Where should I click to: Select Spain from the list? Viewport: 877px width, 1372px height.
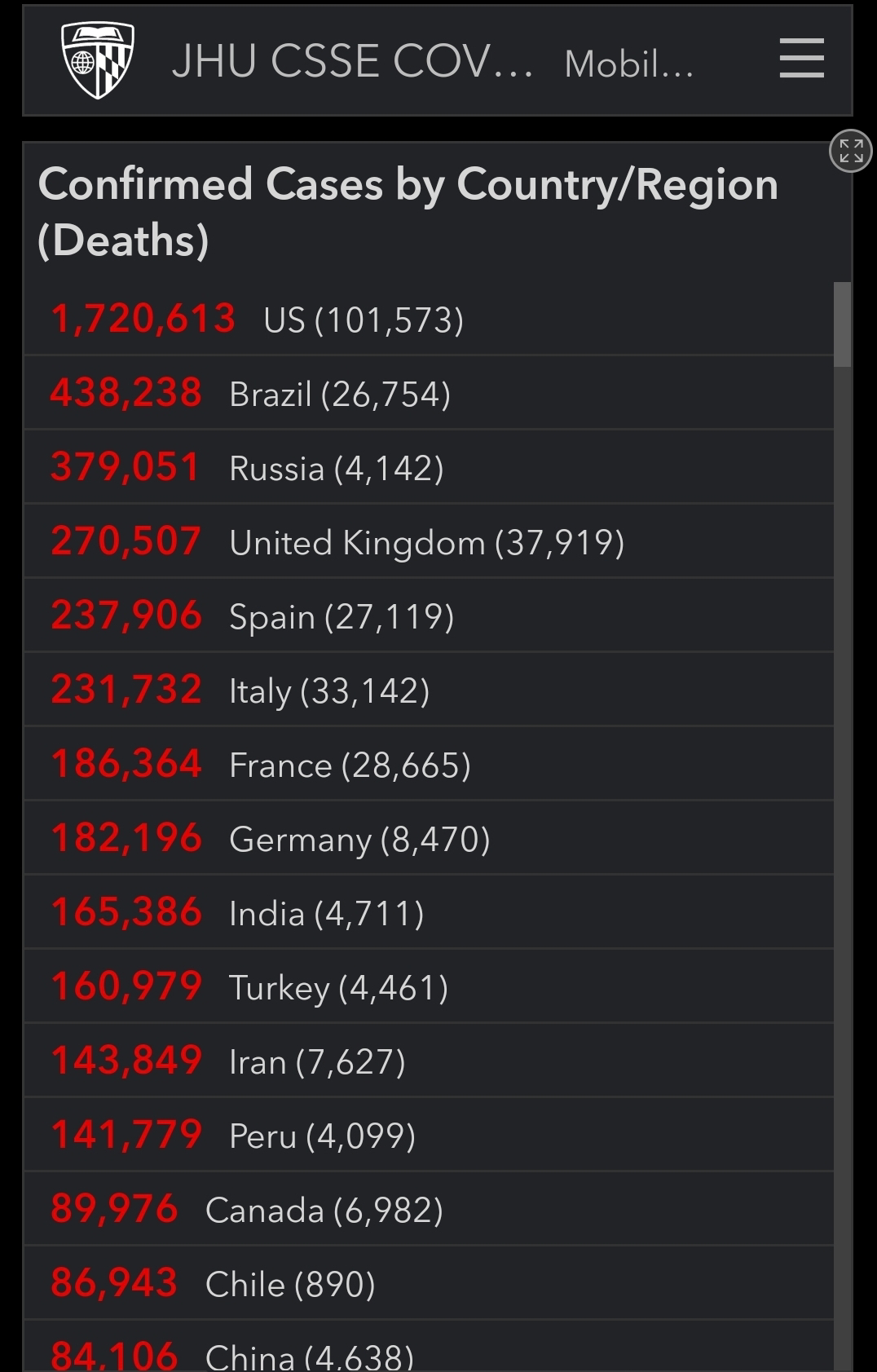click(x=429, y=615)
